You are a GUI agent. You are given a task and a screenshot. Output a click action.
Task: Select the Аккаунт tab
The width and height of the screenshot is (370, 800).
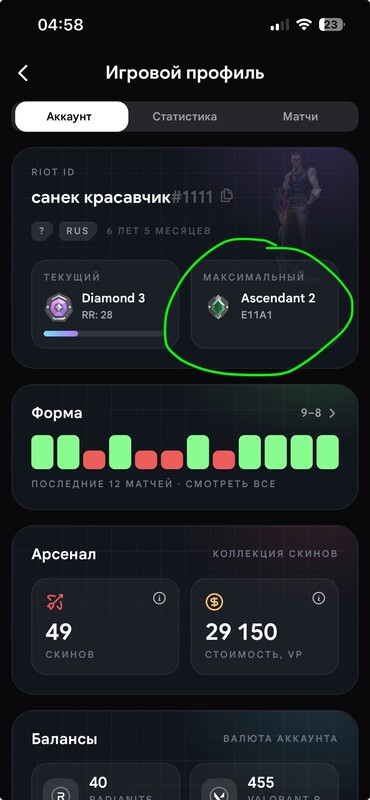[71, 116]
